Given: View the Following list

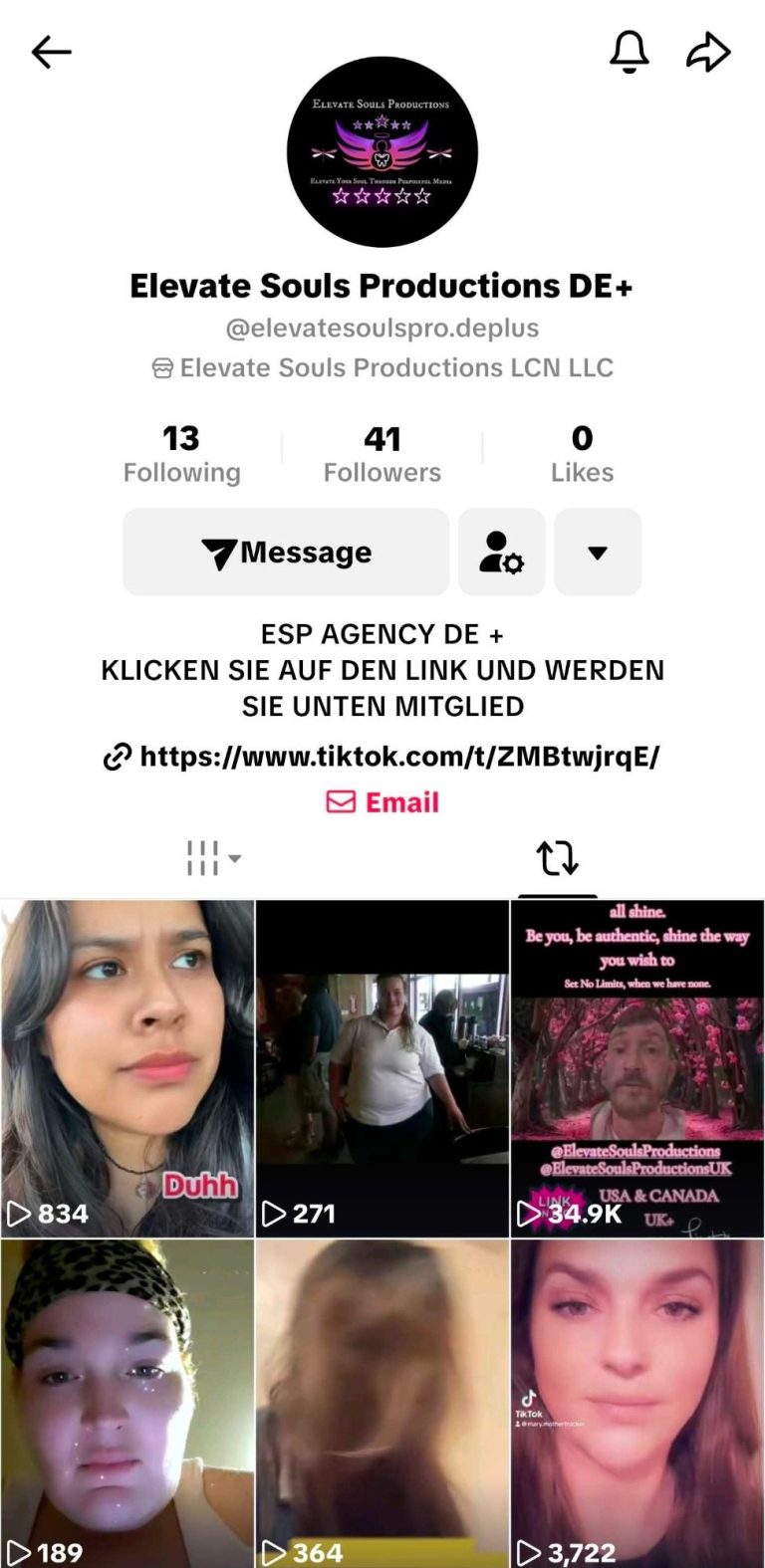Looking at the screenshot, I should (x=181, y=454).
